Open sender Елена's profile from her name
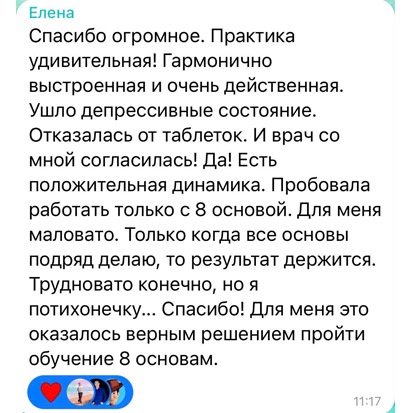This screenshot has width=413, height=413. pos(51,13)
